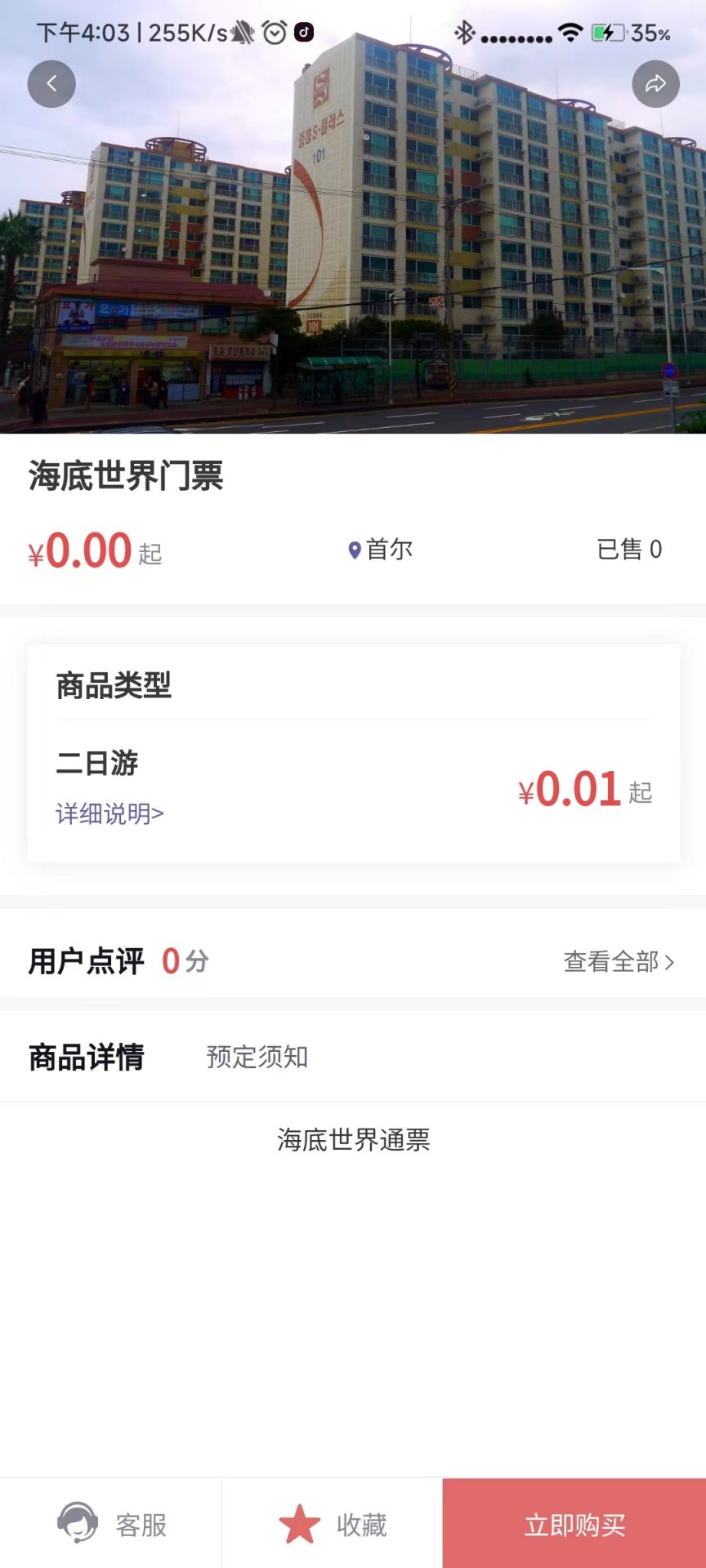Tap the location pin next to 首尔
This screenshot has width=706, height=1568.
point(354,549)
